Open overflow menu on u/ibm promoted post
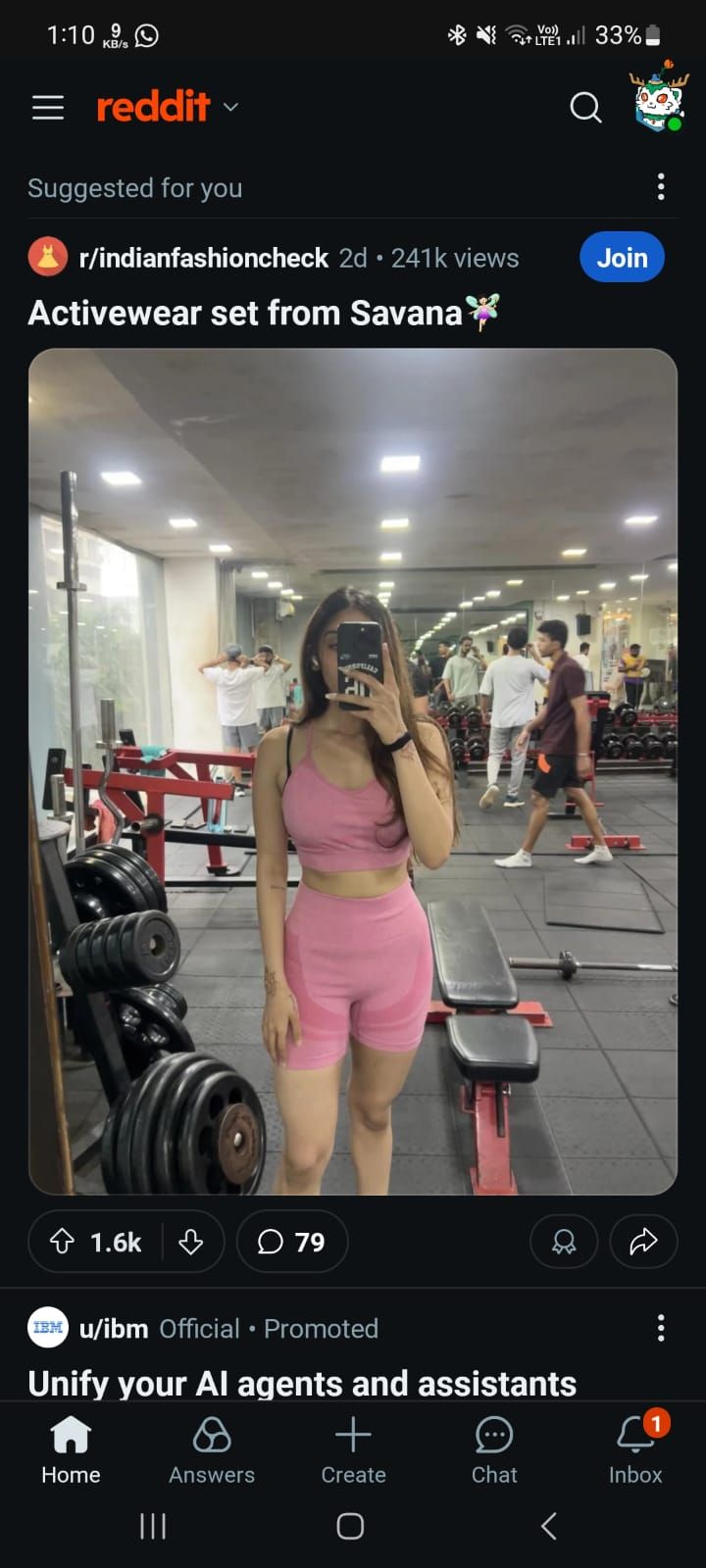Viewport: 706px width, 1568px height. point(661,1328)
